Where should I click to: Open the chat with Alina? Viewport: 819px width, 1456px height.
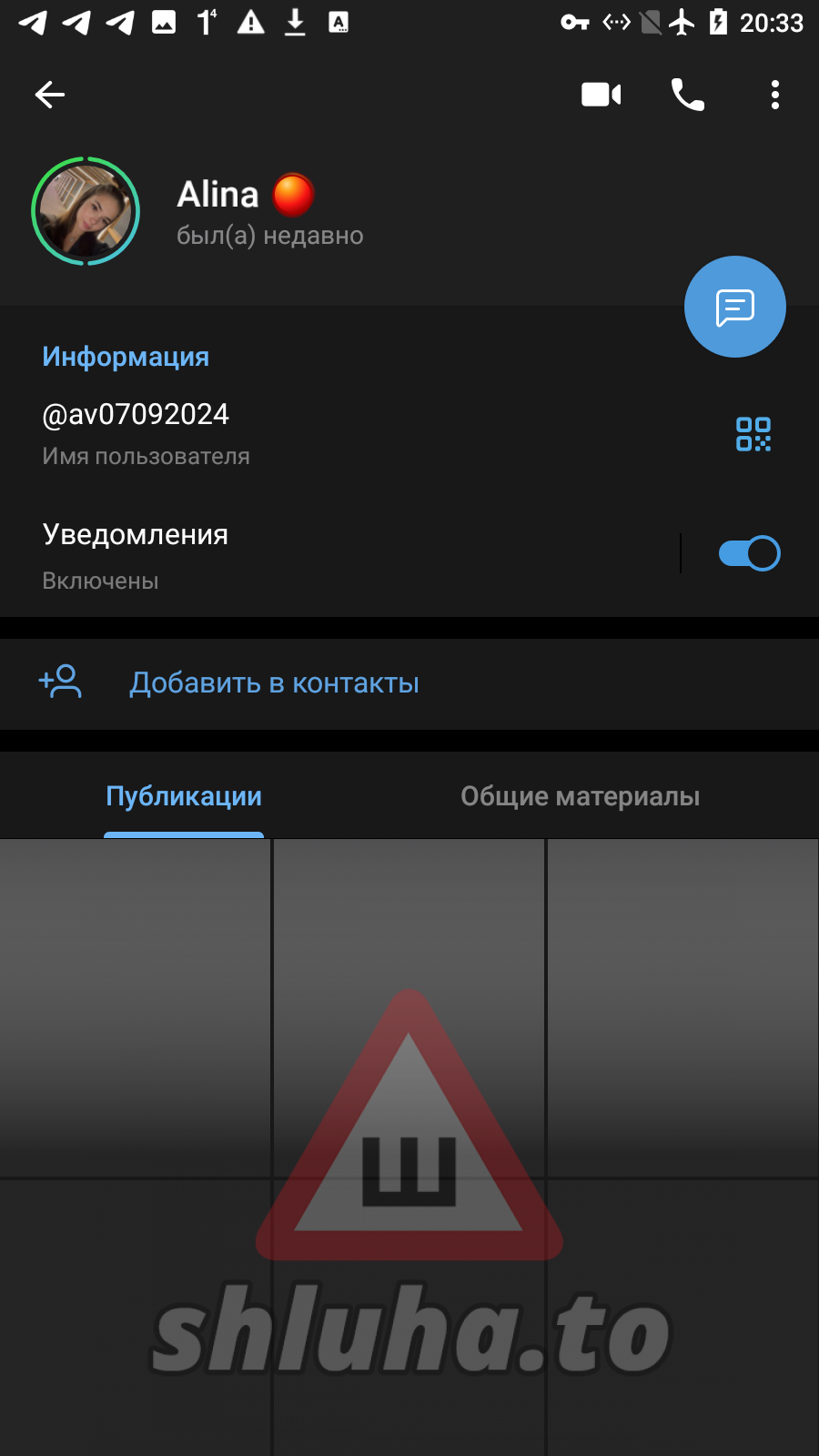(x=734, y=307)
